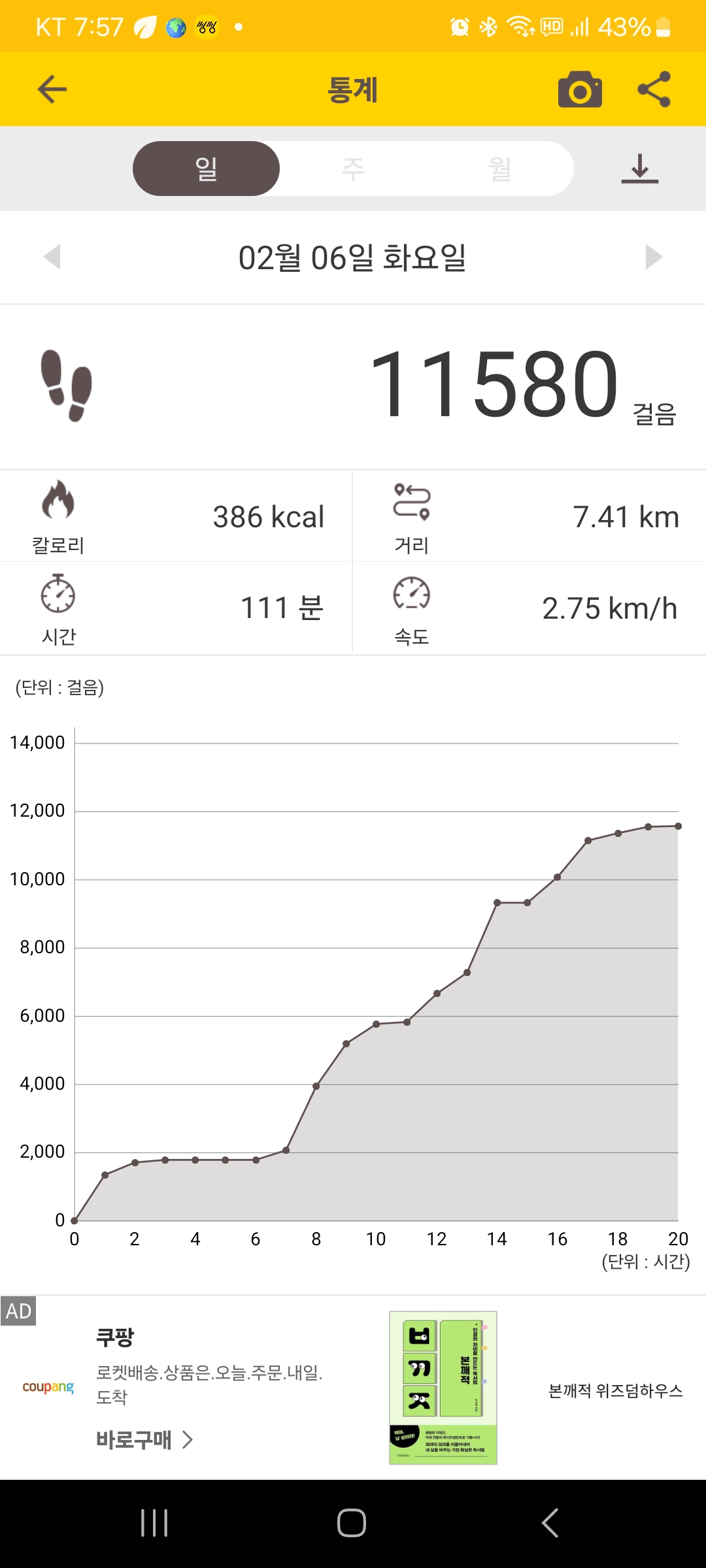706x1568 pixels.
Task: Share the step statistics
Action: click(654, 90)
